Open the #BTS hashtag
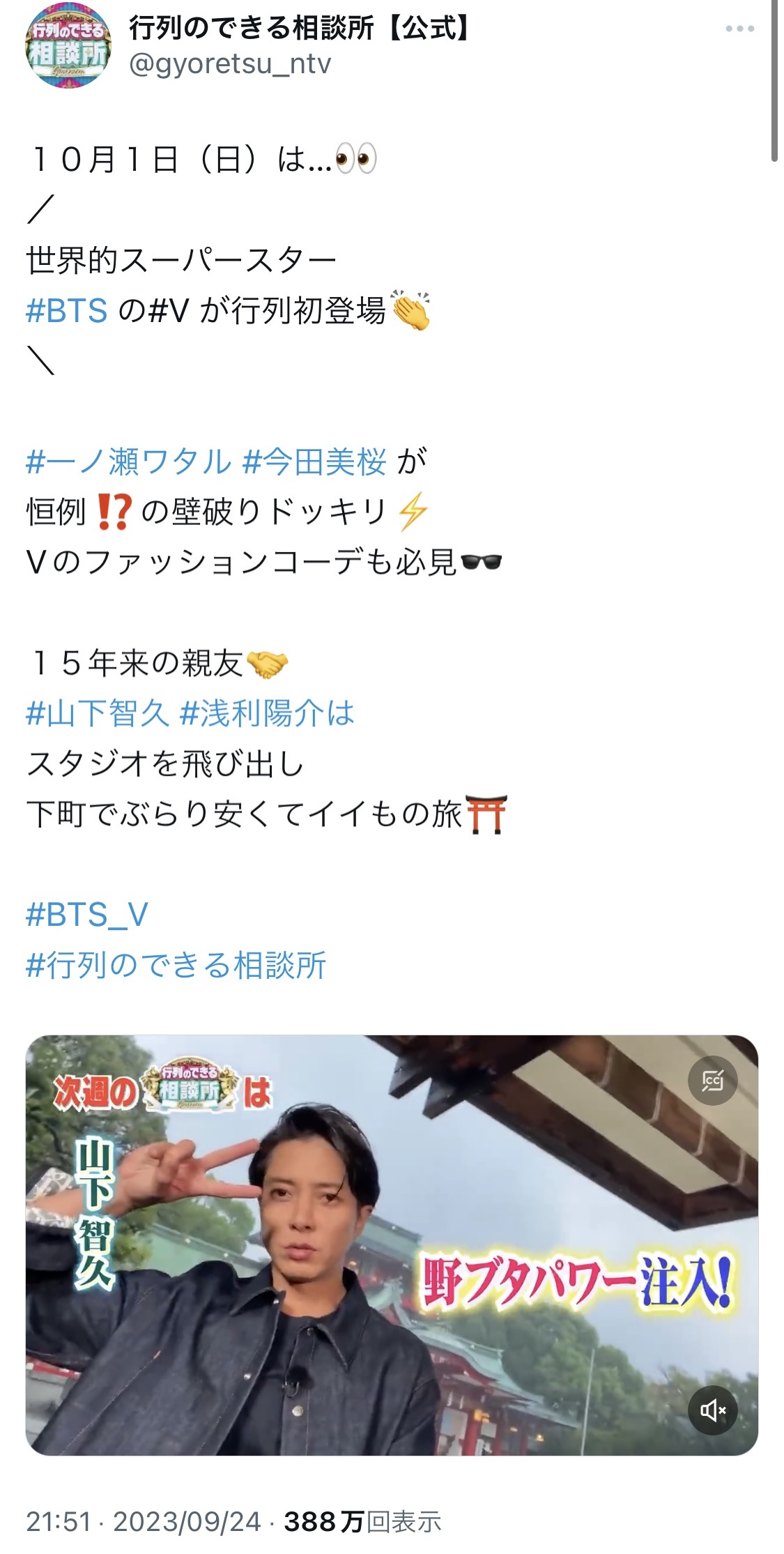Viewport: 784px width, 1554px height. (x=67, y=310)
